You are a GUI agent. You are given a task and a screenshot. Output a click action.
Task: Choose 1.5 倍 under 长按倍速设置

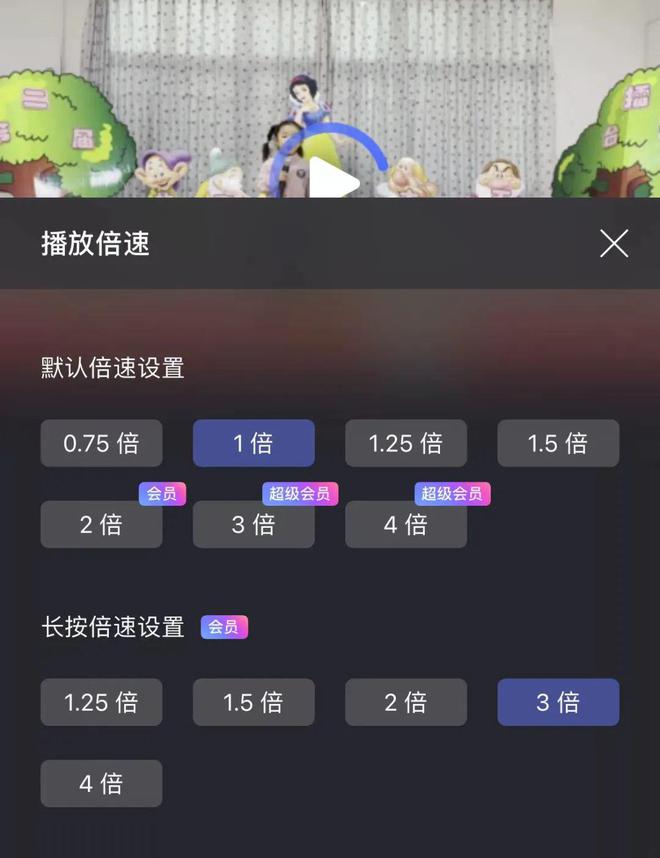(x=253, y=702)
